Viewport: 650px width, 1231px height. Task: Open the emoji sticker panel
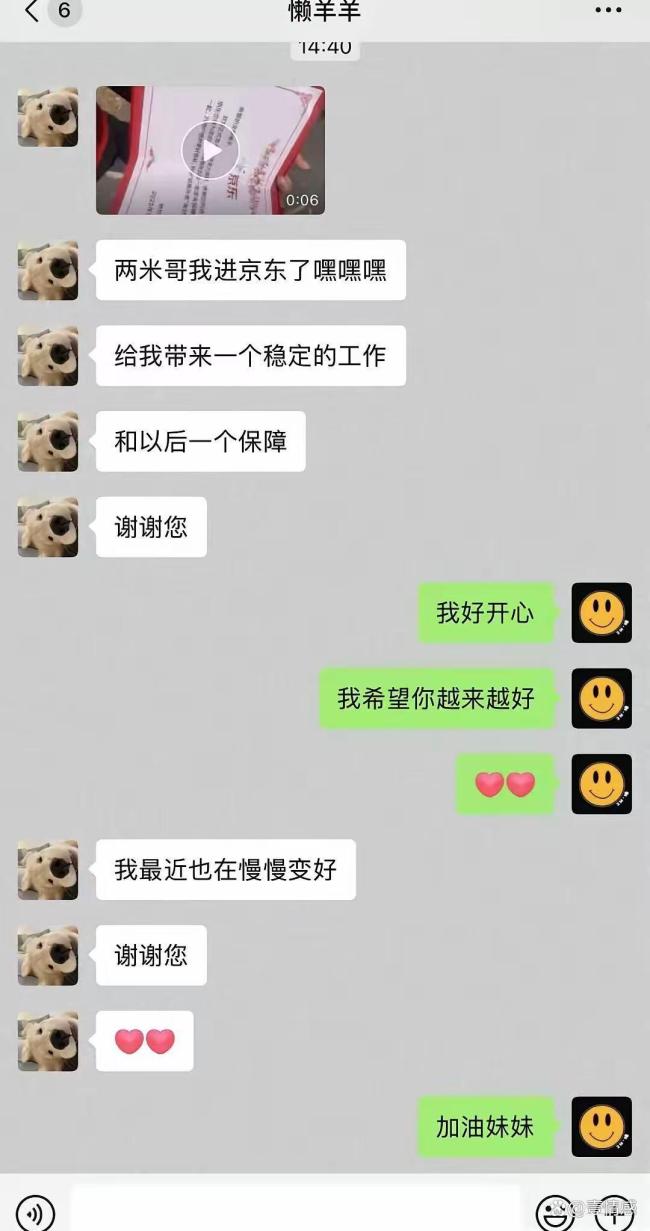click(x=555, y=1213)
